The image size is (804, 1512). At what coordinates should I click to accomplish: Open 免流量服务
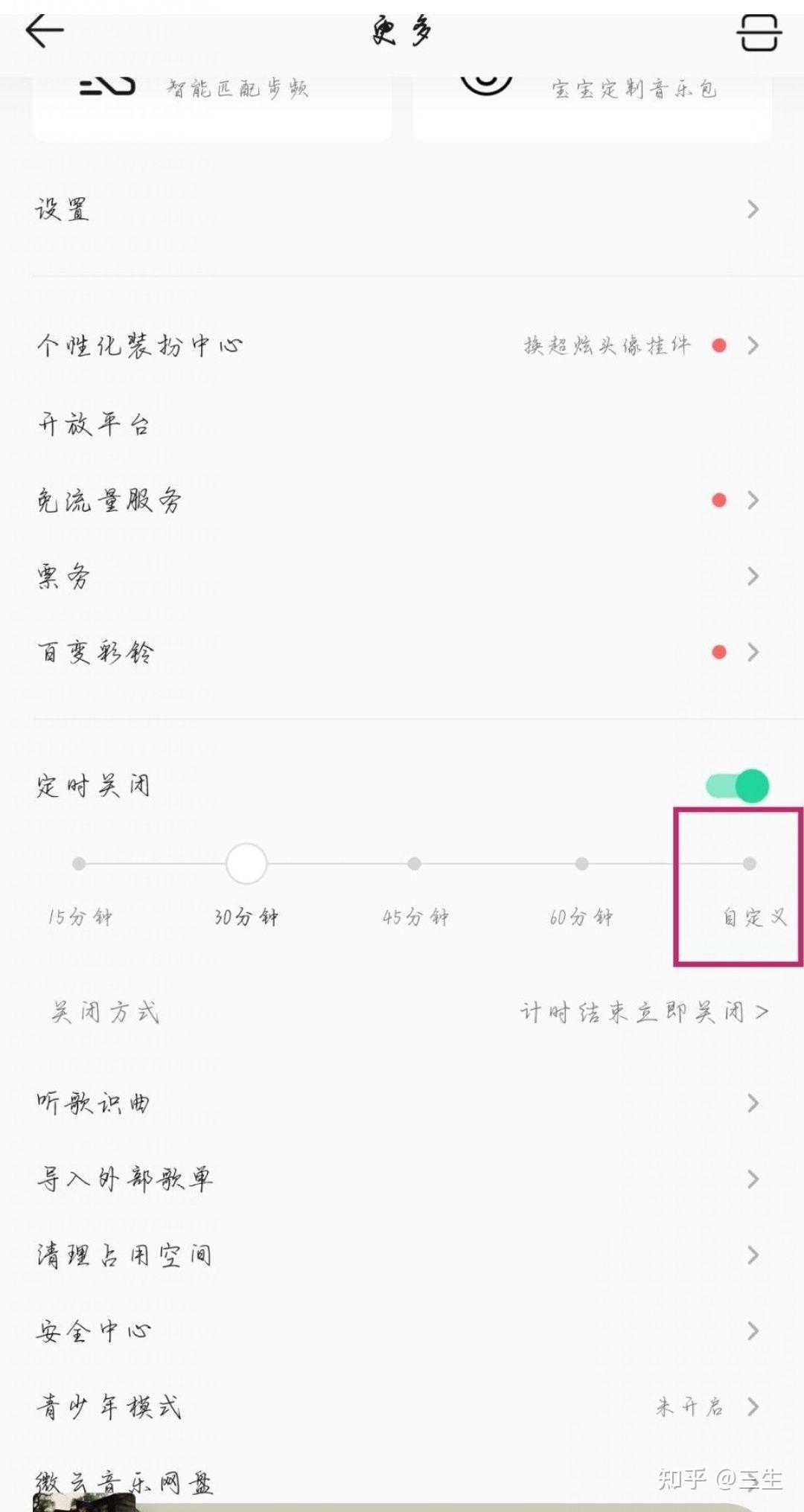402,500
